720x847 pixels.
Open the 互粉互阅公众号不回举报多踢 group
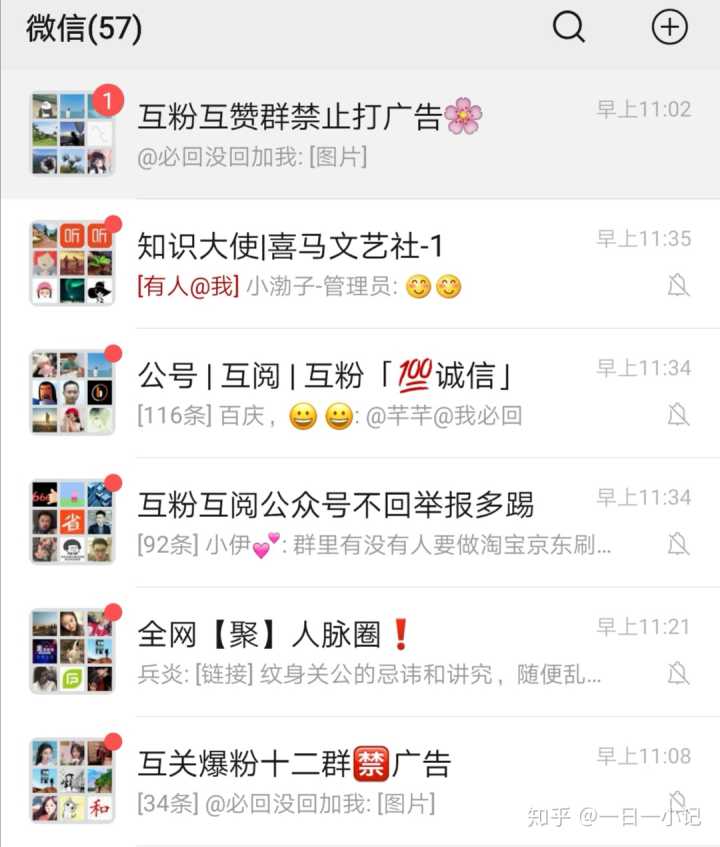tap(360, 522)
